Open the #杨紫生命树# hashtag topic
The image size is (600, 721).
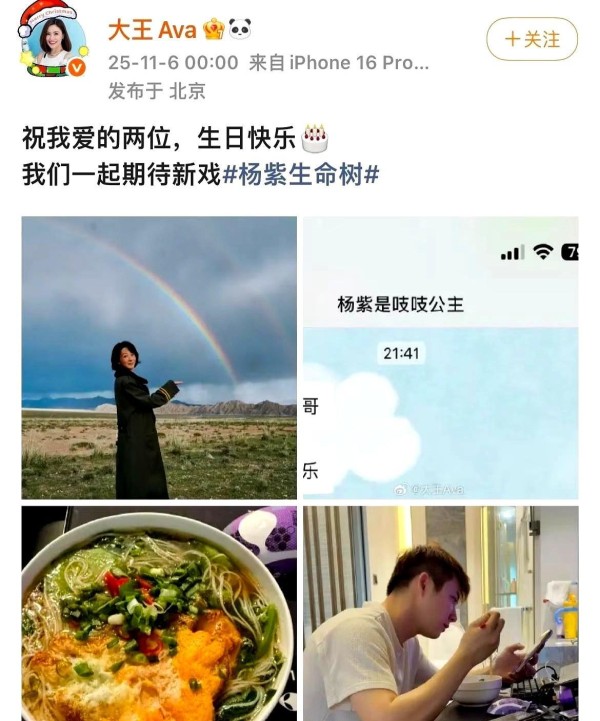point(301,174)
